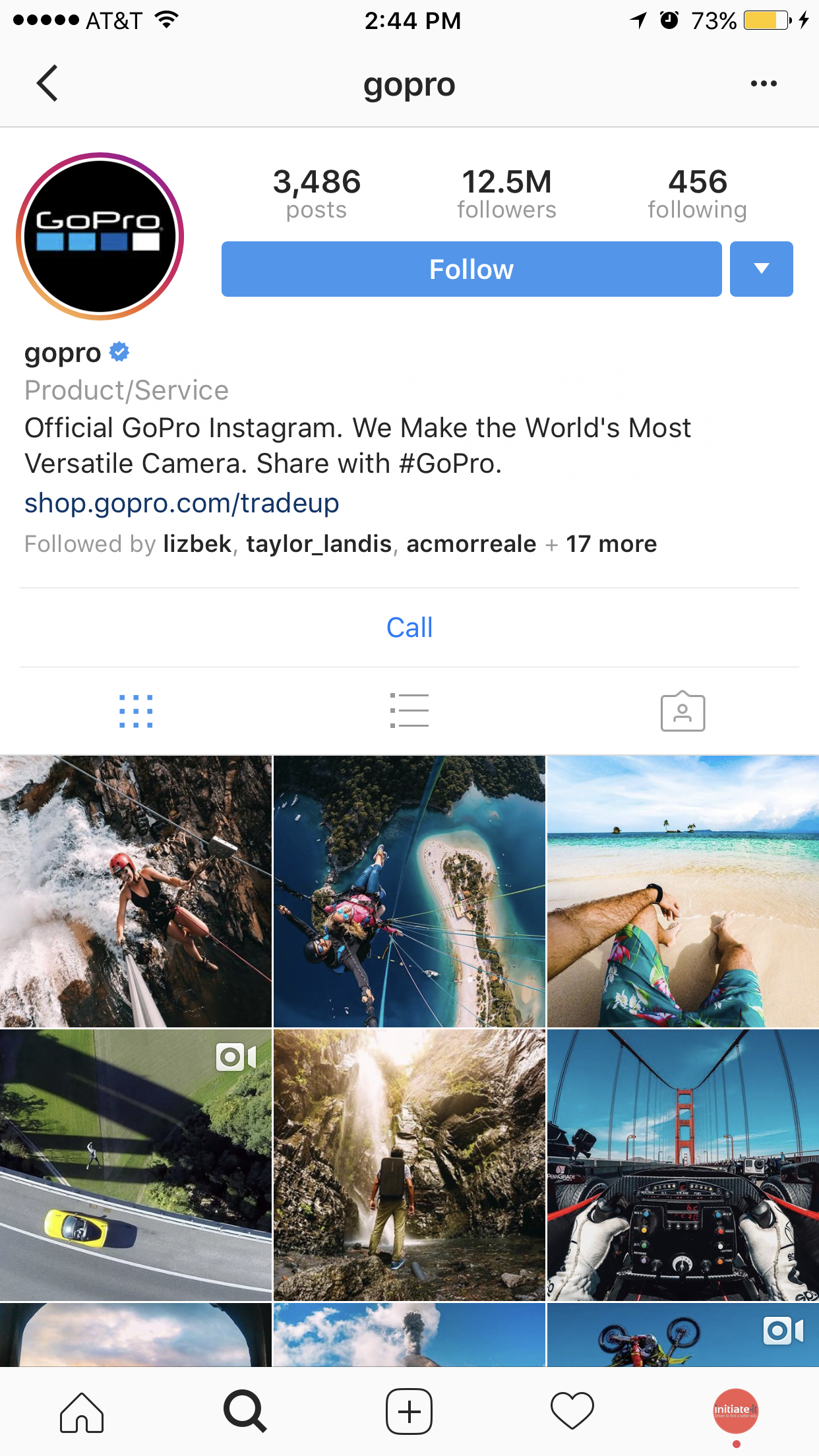
Task: Open the waterfall rappelling photo post
Action: click(136, 892)
